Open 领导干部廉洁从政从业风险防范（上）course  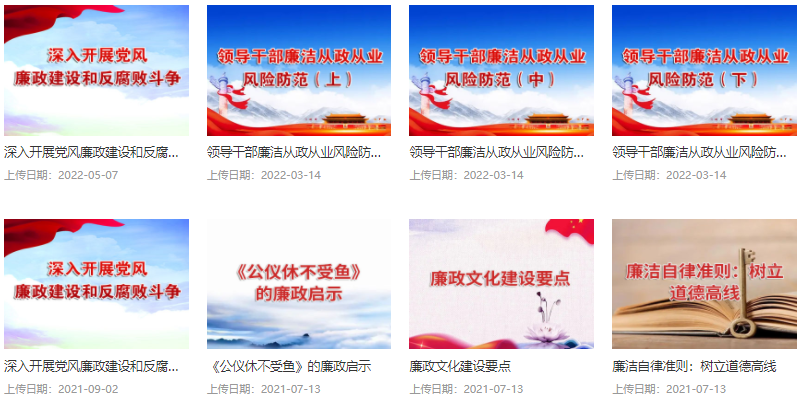(x=298, y=71)
